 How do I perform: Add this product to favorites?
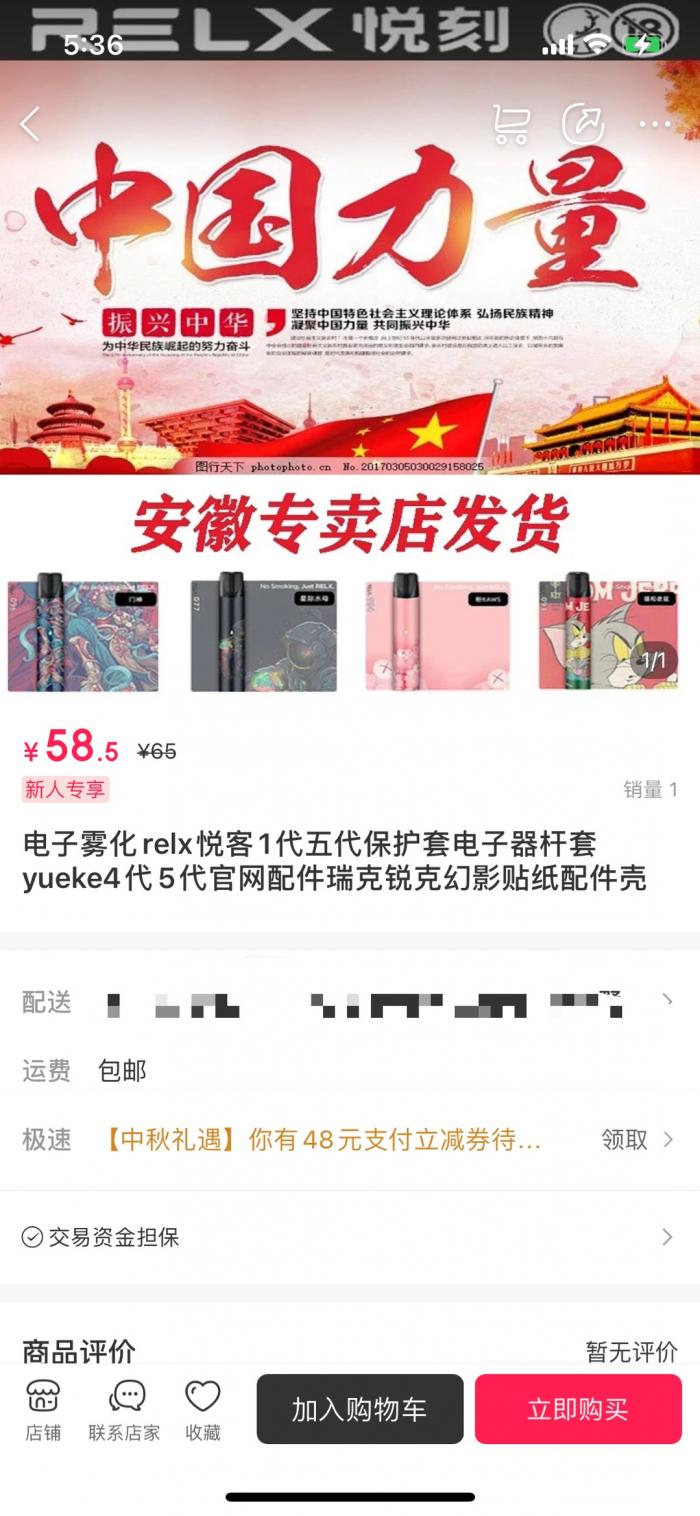pos(203,1409)
